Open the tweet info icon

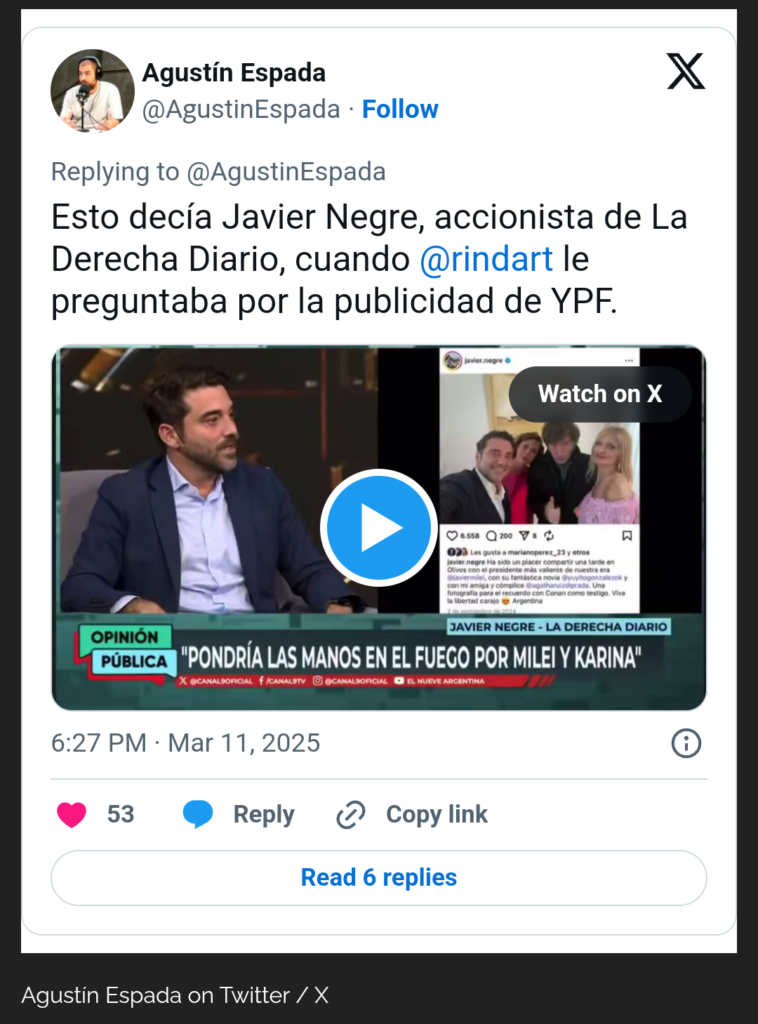coord(686,743)
